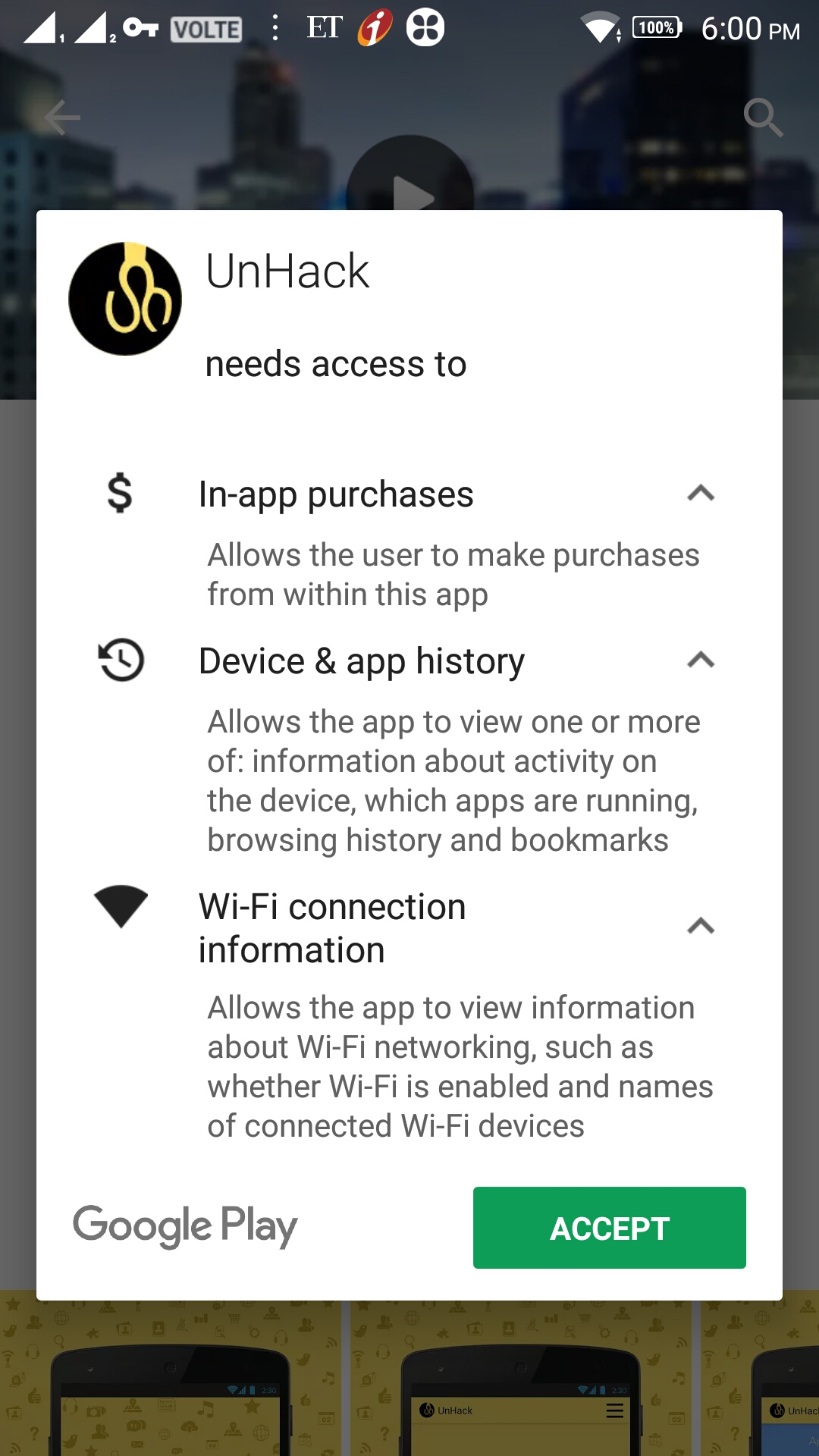Collapse the In-app purchases section

coord(701,494)
